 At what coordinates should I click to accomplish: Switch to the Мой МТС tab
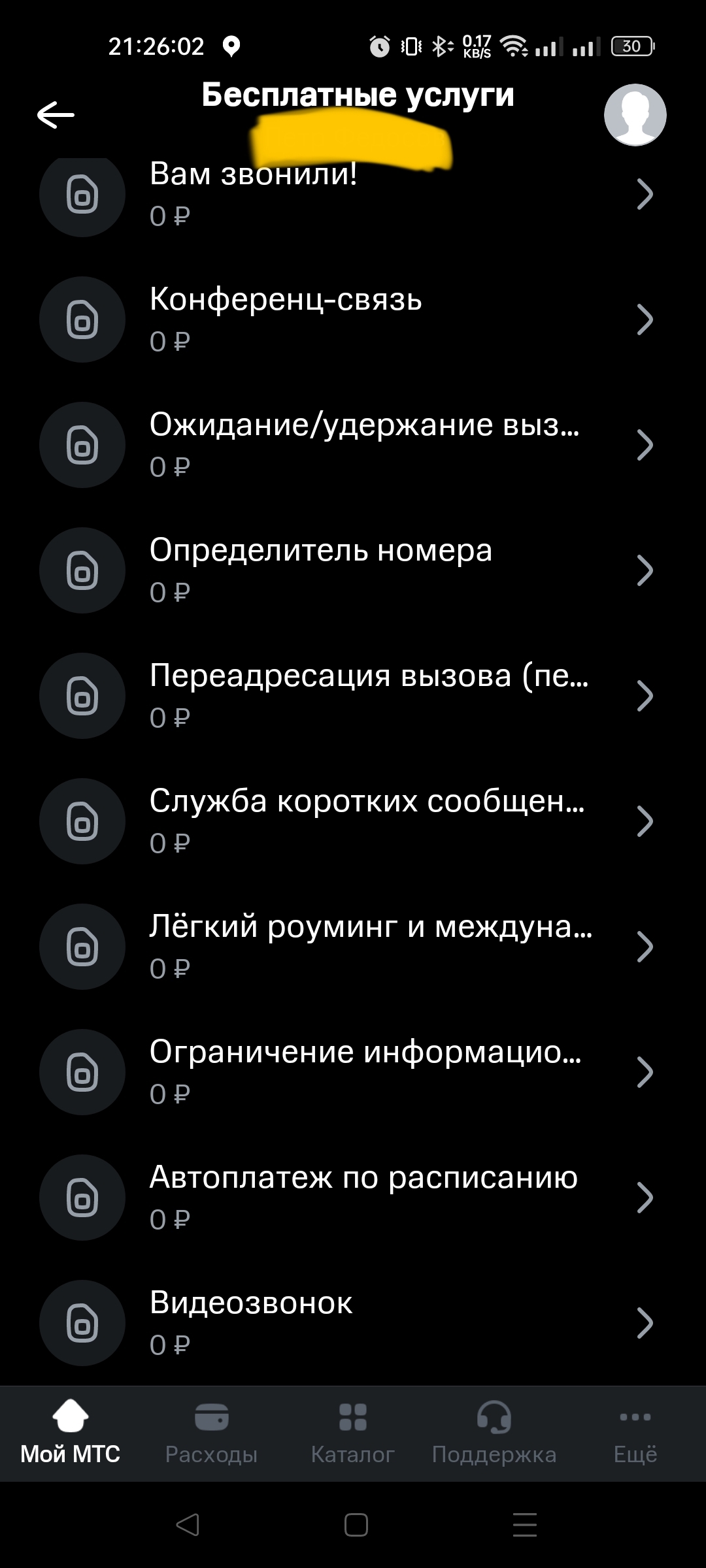(x=71, y=1433)
